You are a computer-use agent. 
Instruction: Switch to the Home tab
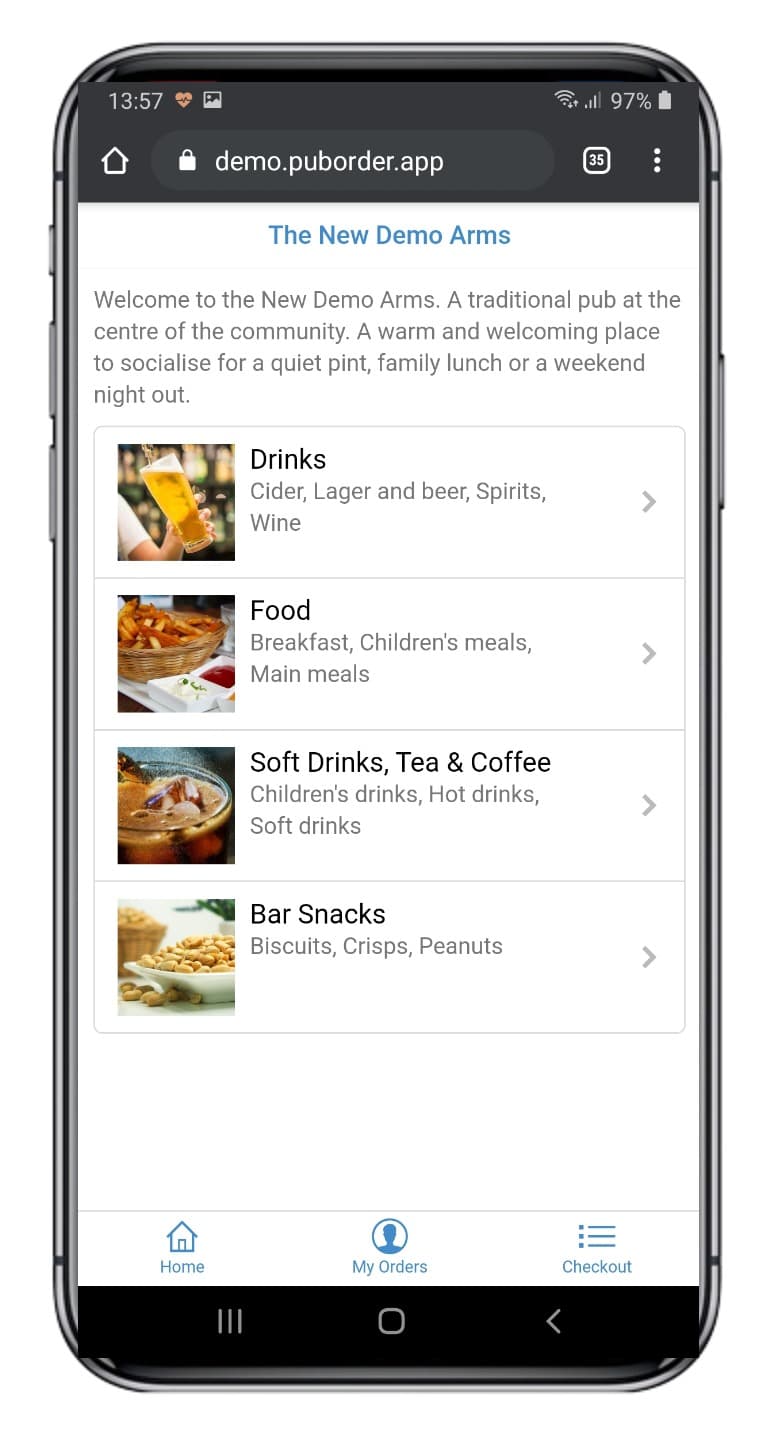click(x=182, y=1248)
